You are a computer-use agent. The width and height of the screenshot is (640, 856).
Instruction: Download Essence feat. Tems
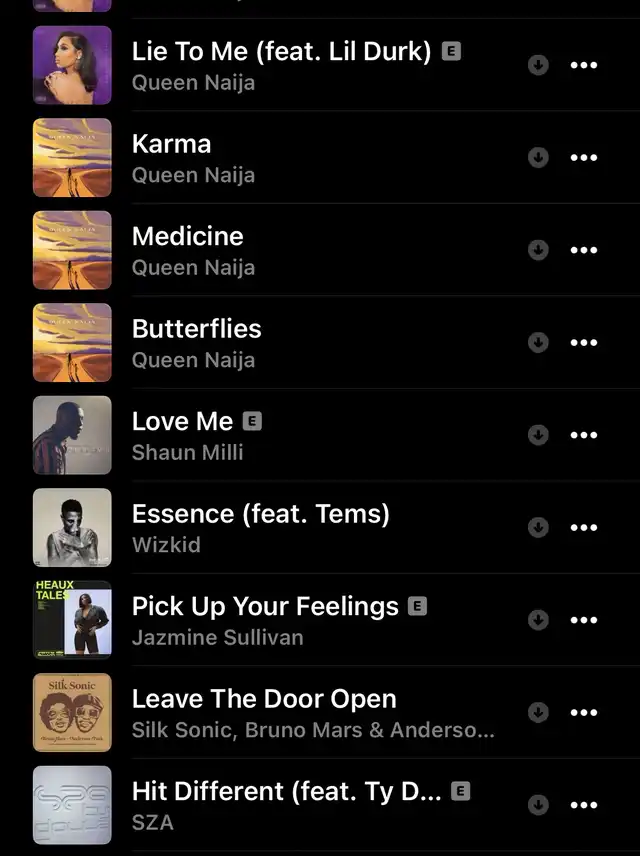pos(538,527)
